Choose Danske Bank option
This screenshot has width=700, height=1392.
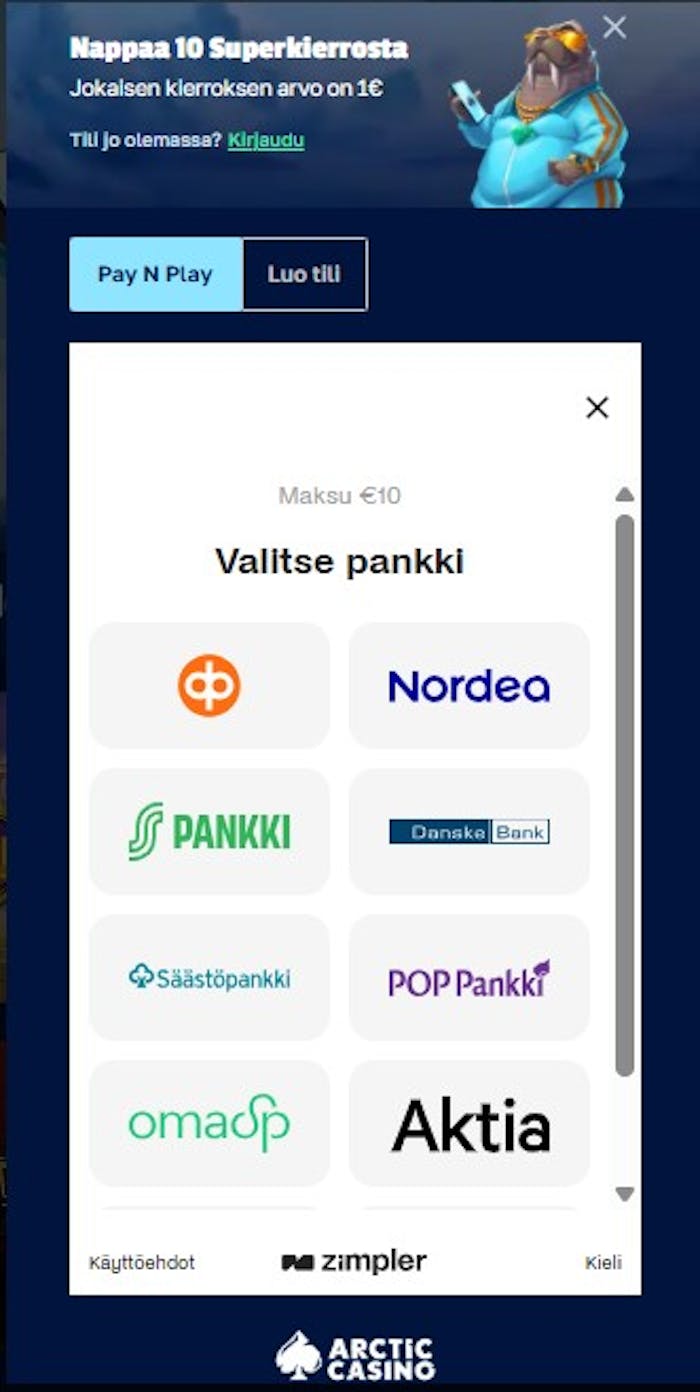(x=469, y=831)
